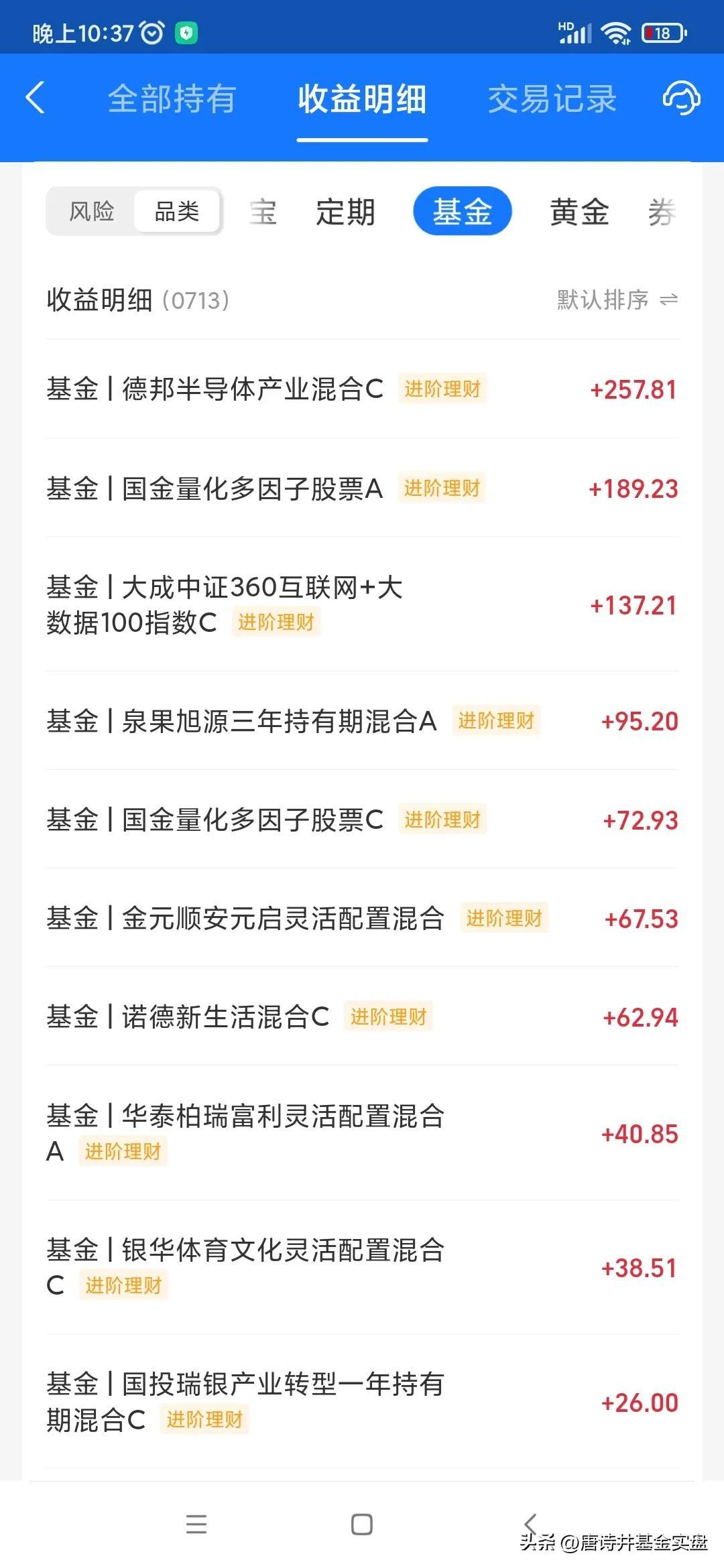Open 国金量化多因子股票C fund row
724x1568 pixels.
pos(362,820)
